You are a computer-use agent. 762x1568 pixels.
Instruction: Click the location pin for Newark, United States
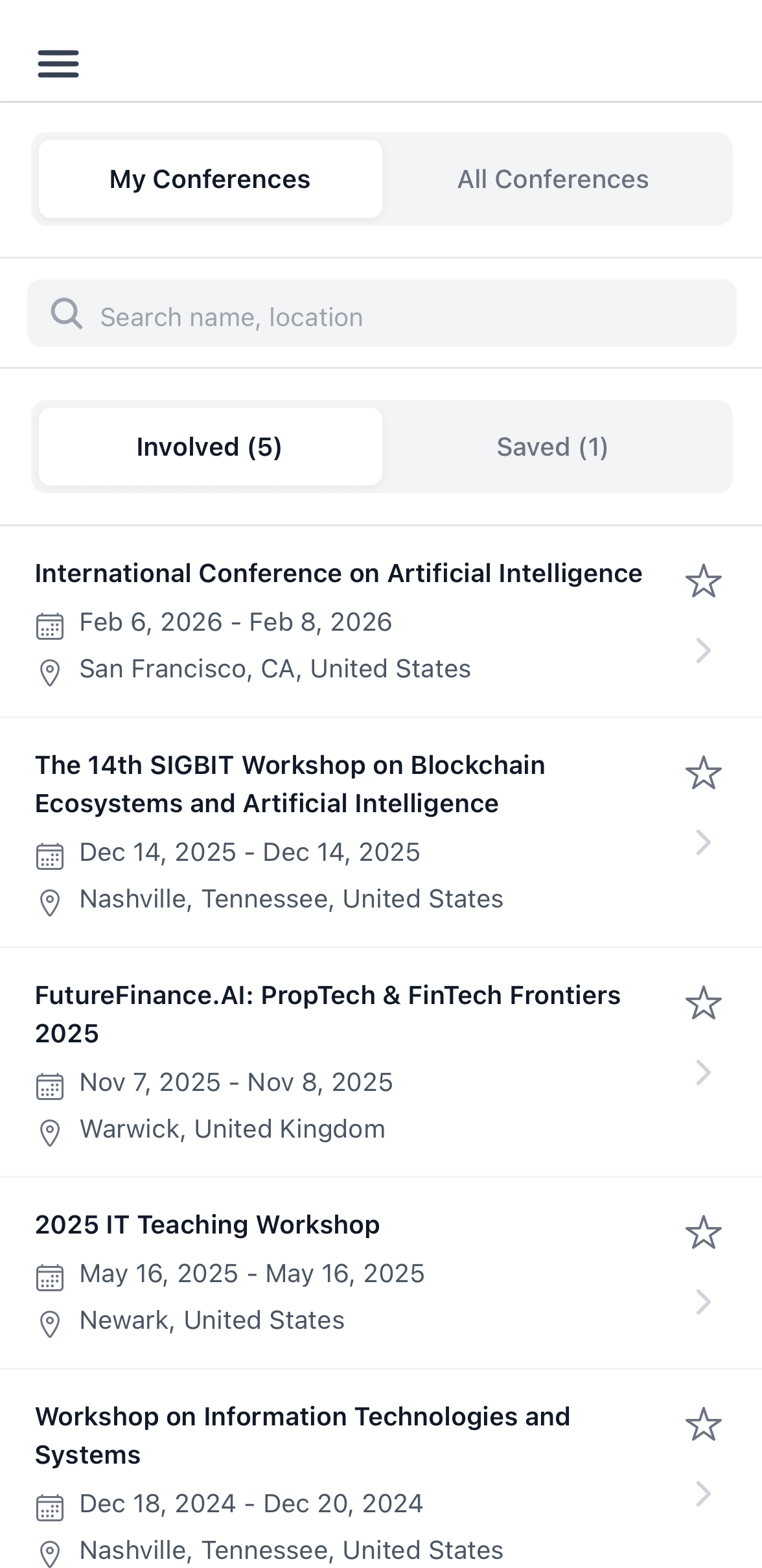51,1320
